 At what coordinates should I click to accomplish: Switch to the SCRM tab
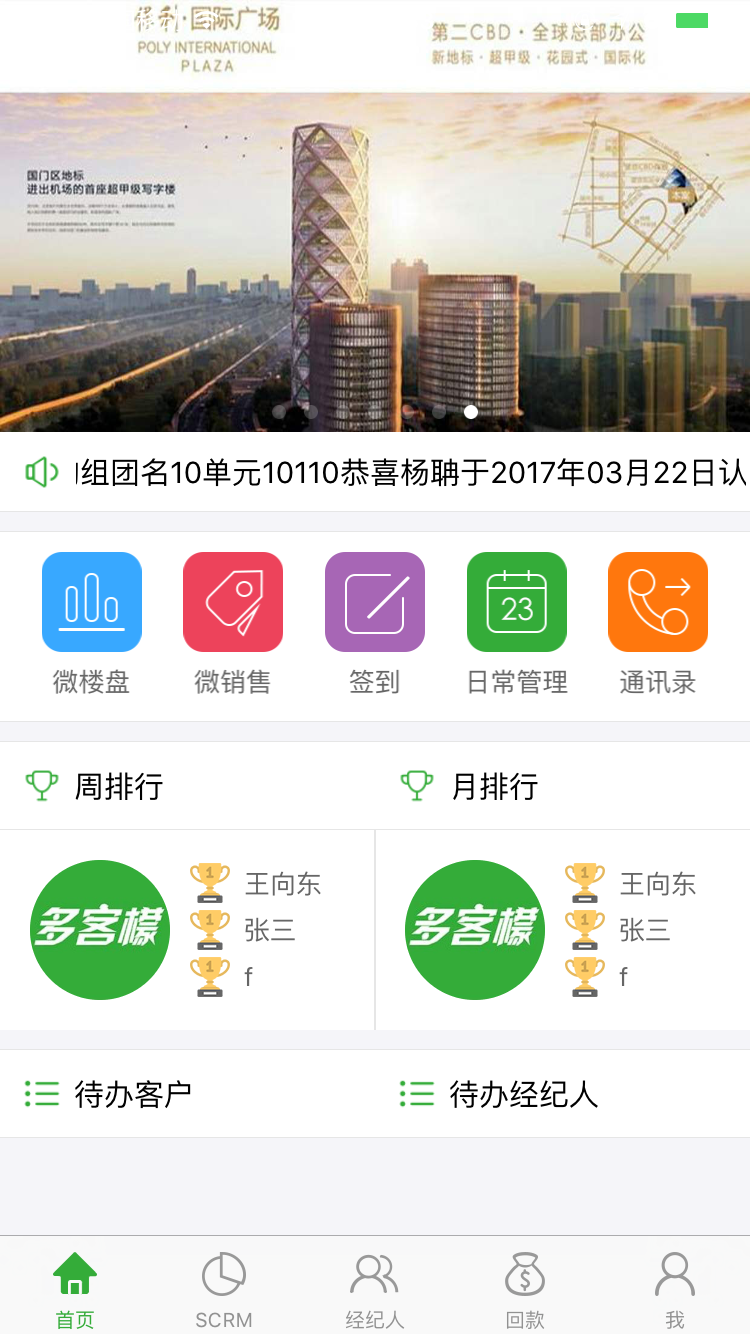tap(224, 1288)
